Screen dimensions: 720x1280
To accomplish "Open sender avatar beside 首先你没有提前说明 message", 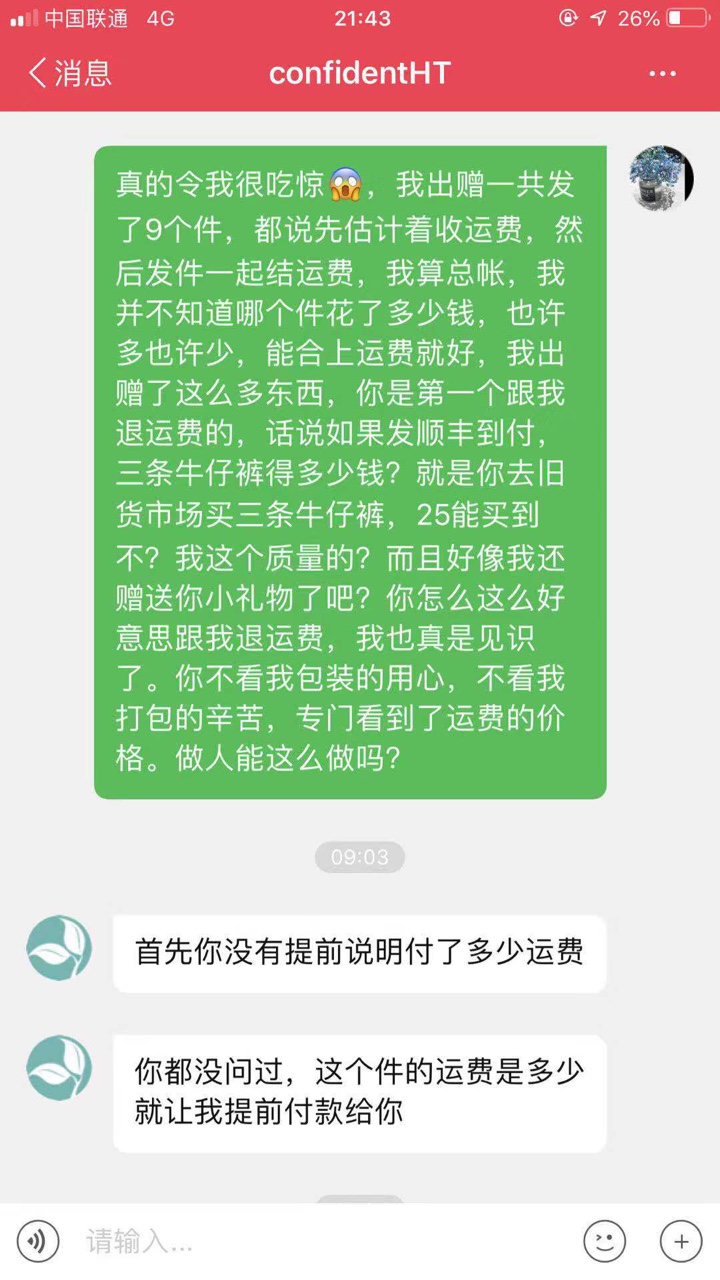I will click(x=59, y=948).
